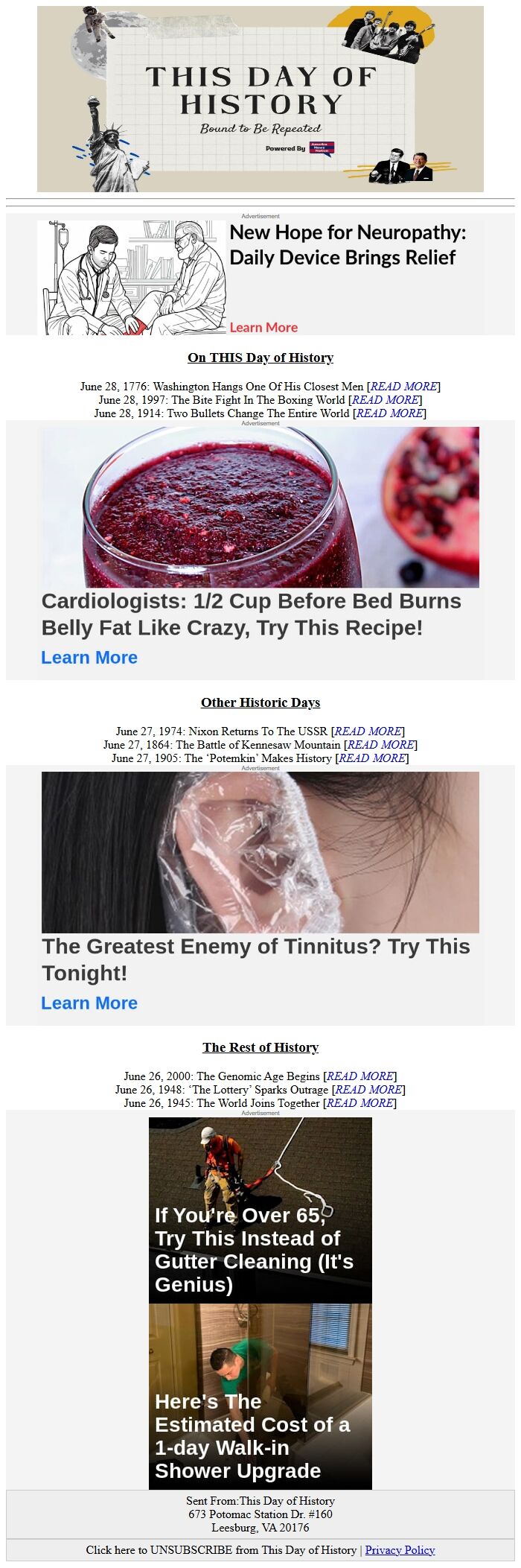Tap Learn More on the Neuropathy ad

(263, 327)
